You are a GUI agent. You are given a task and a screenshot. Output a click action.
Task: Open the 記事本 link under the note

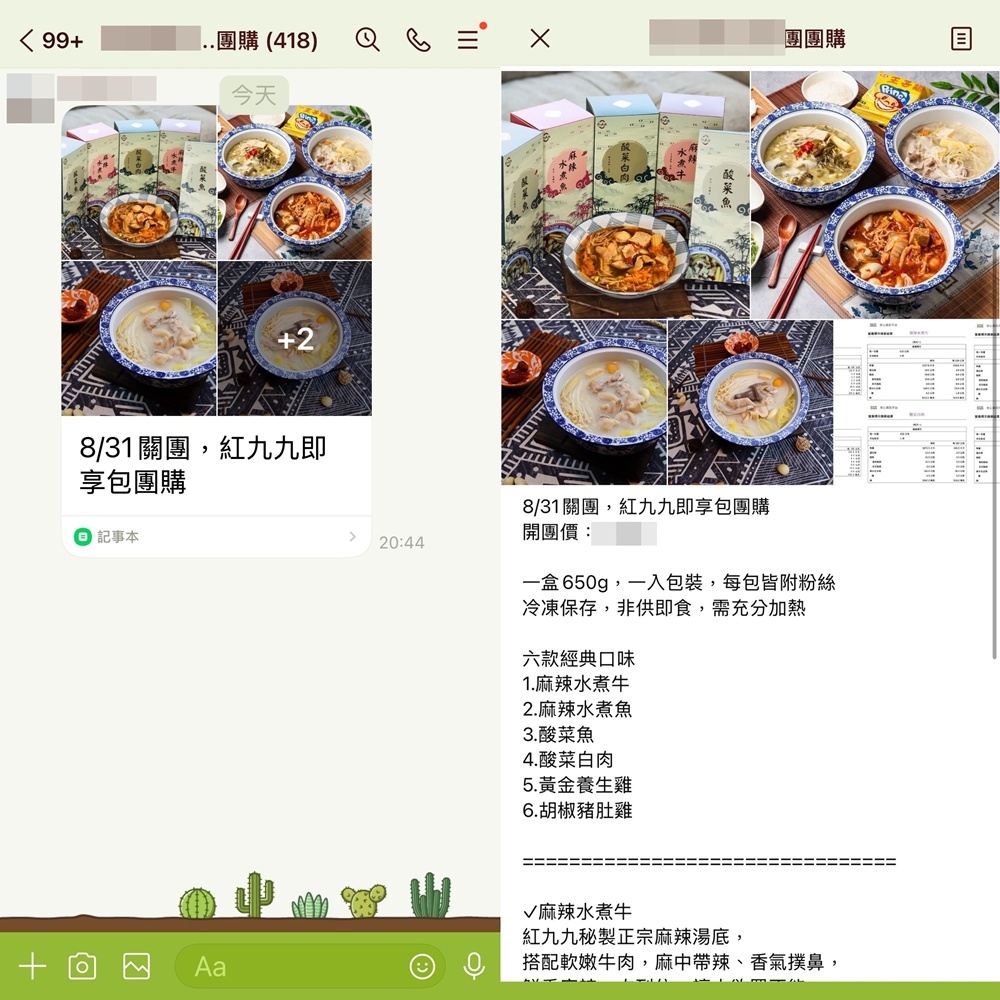tap(215, 537)
